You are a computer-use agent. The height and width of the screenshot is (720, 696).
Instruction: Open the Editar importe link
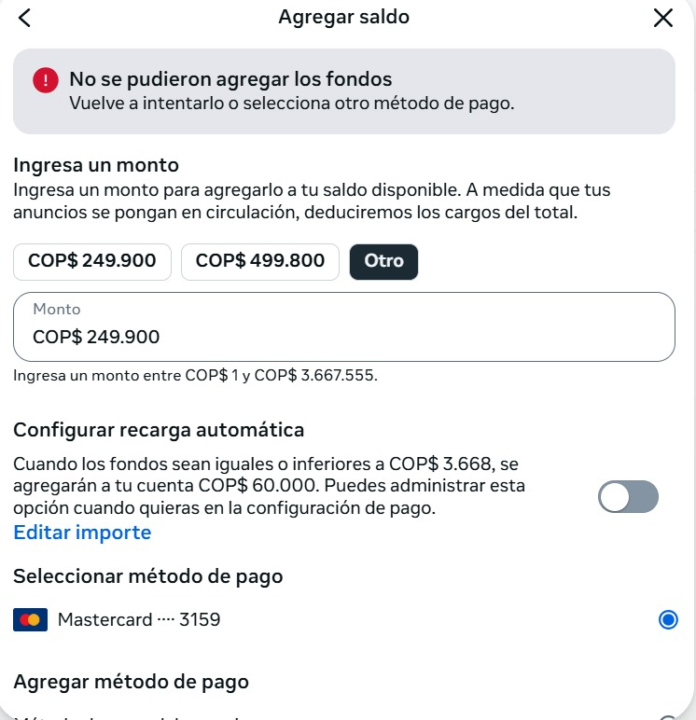[x=82, y=532]
